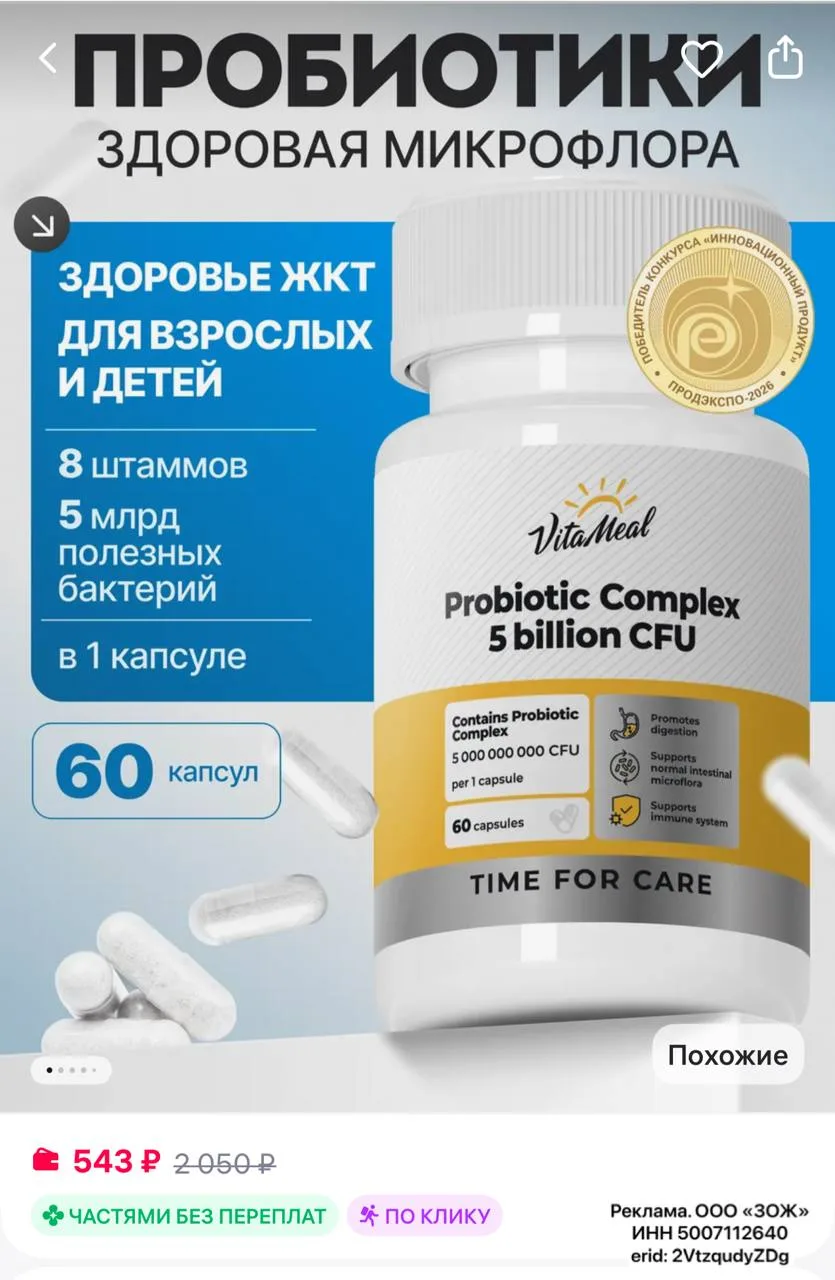The height and width of the screenshot is (1280, 835).
Task: Tap the ЧАСТЯМИ БЕЗ ПЕРЕПЛАТ chip
Action: pyautogui.click(x=184, y=1216)
